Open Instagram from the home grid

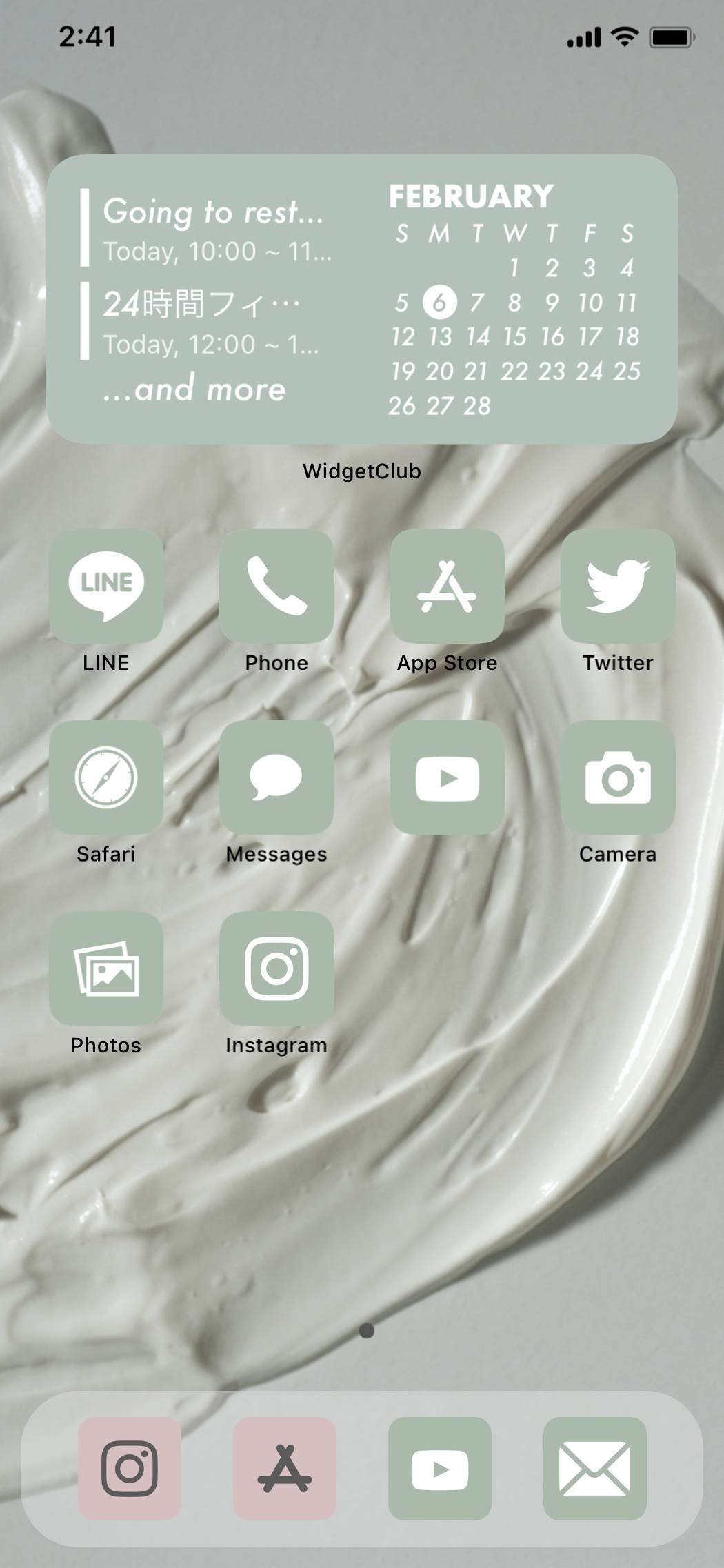click(x=276, y=968)
